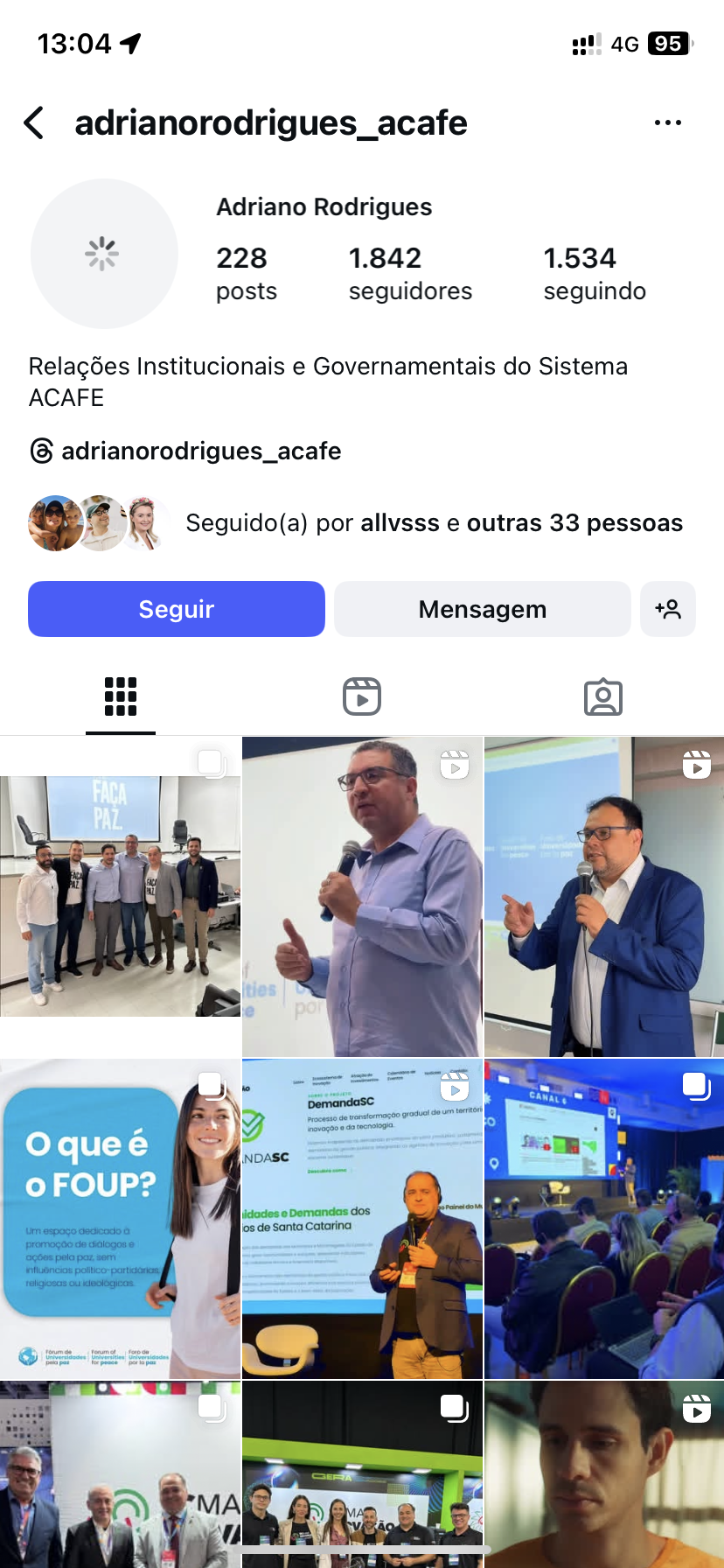Send a message via Mensagem button
724x1568 pixels.
pos(483,609)
